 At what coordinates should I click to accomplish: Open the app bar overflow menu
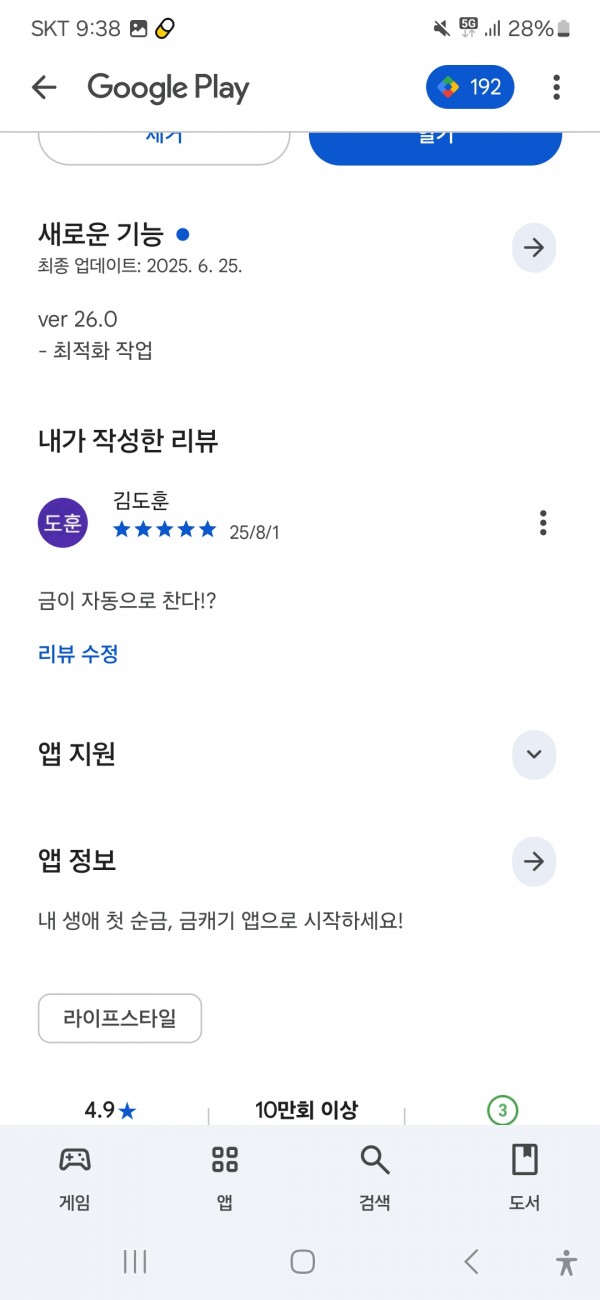557,88
